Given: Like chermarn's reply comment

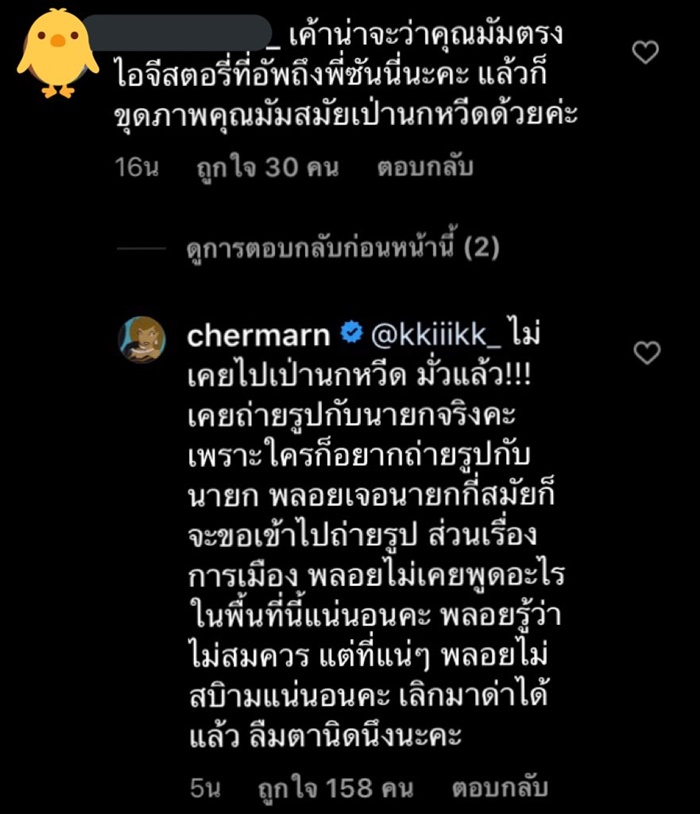Looking at the screenshot, I should click(x=647, y=352).
